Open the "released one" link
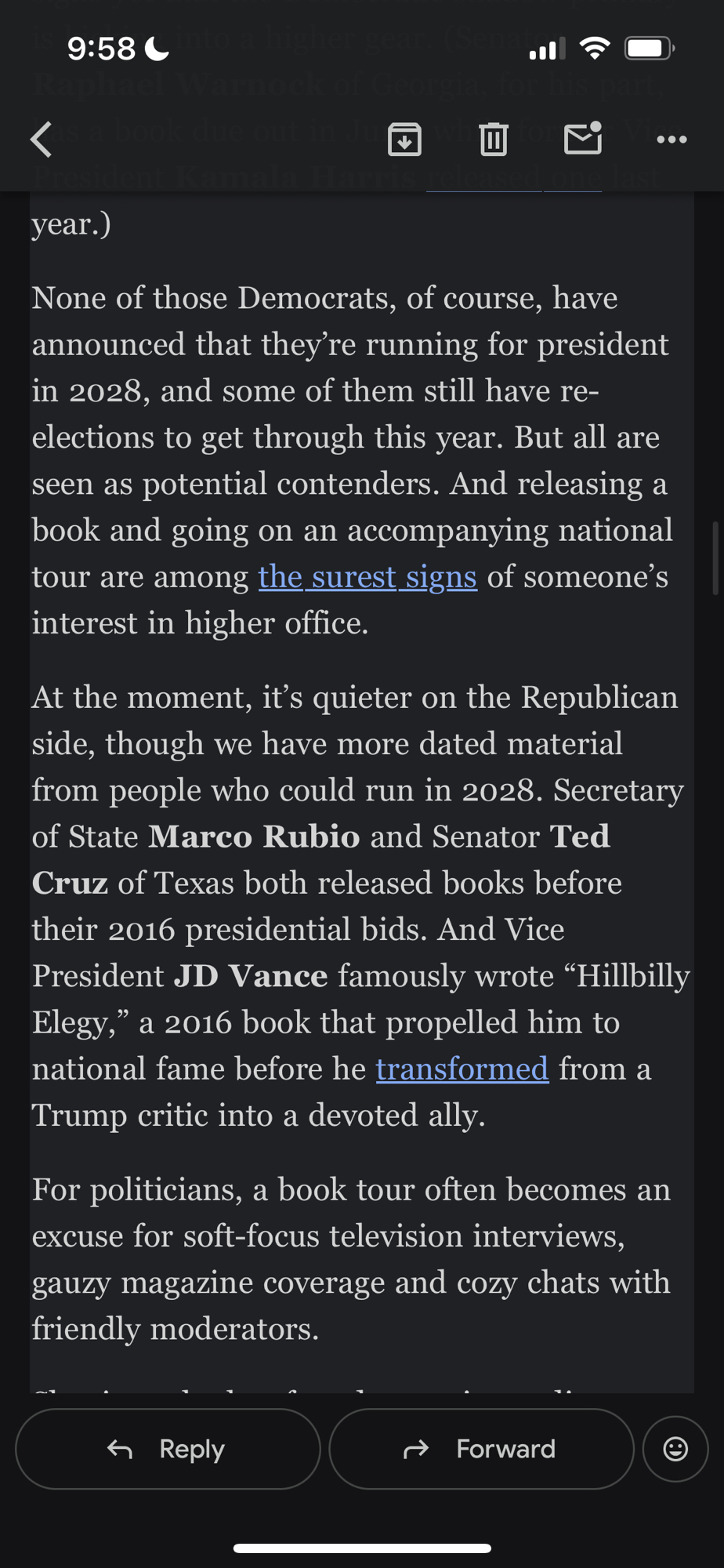The width and height of the screenshot is (724, 1568). click(x=514, y=178)
